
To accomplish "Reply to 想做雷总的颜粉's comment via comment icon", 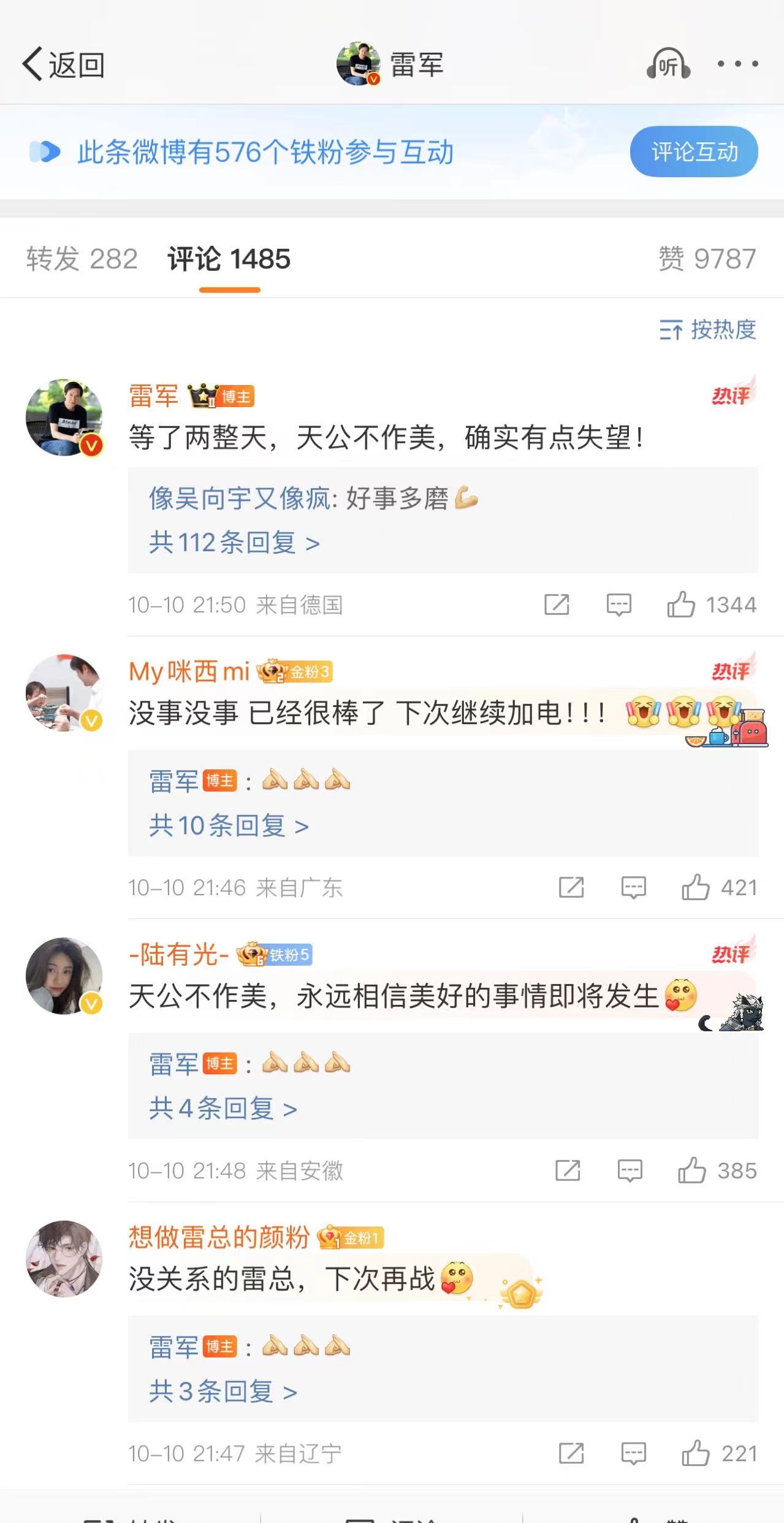I will pyautogui.click(x=633, y=1454).
